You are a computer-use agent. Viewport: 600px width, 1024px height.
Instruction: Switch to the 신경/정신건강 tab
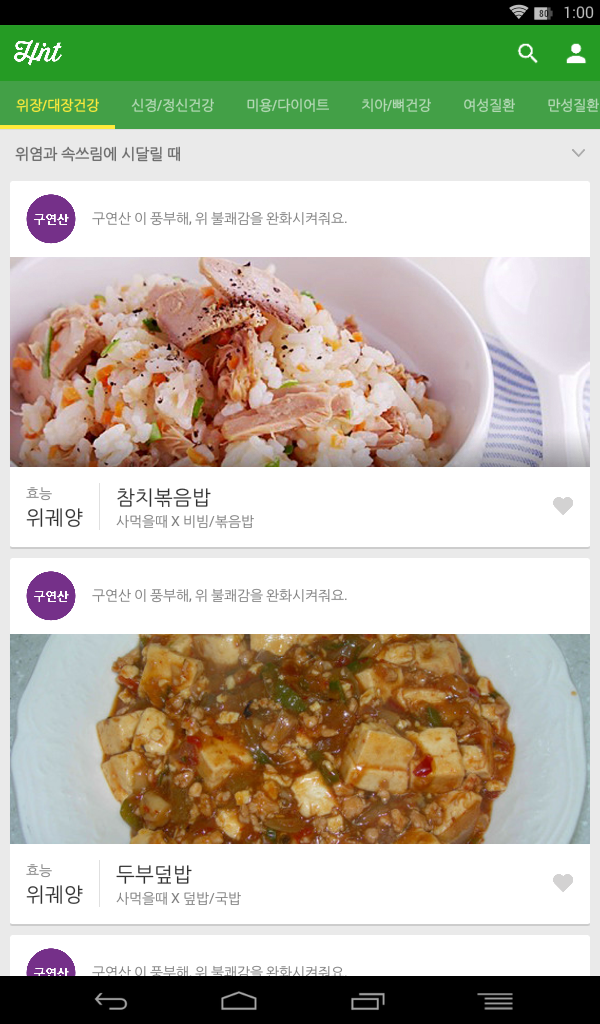pyautogui.click(x=172, y=105)
